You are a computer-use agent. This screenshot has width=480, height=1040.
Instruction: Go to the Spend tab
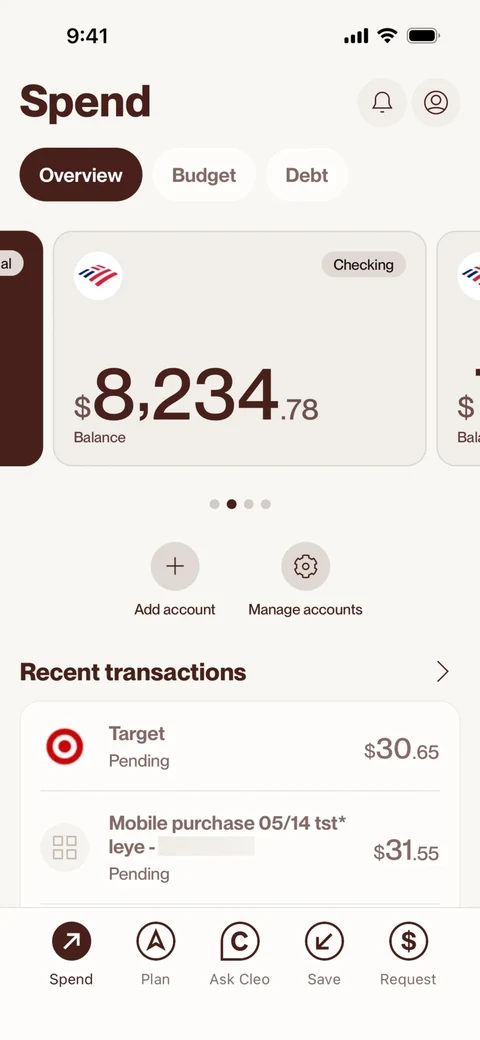71,954
